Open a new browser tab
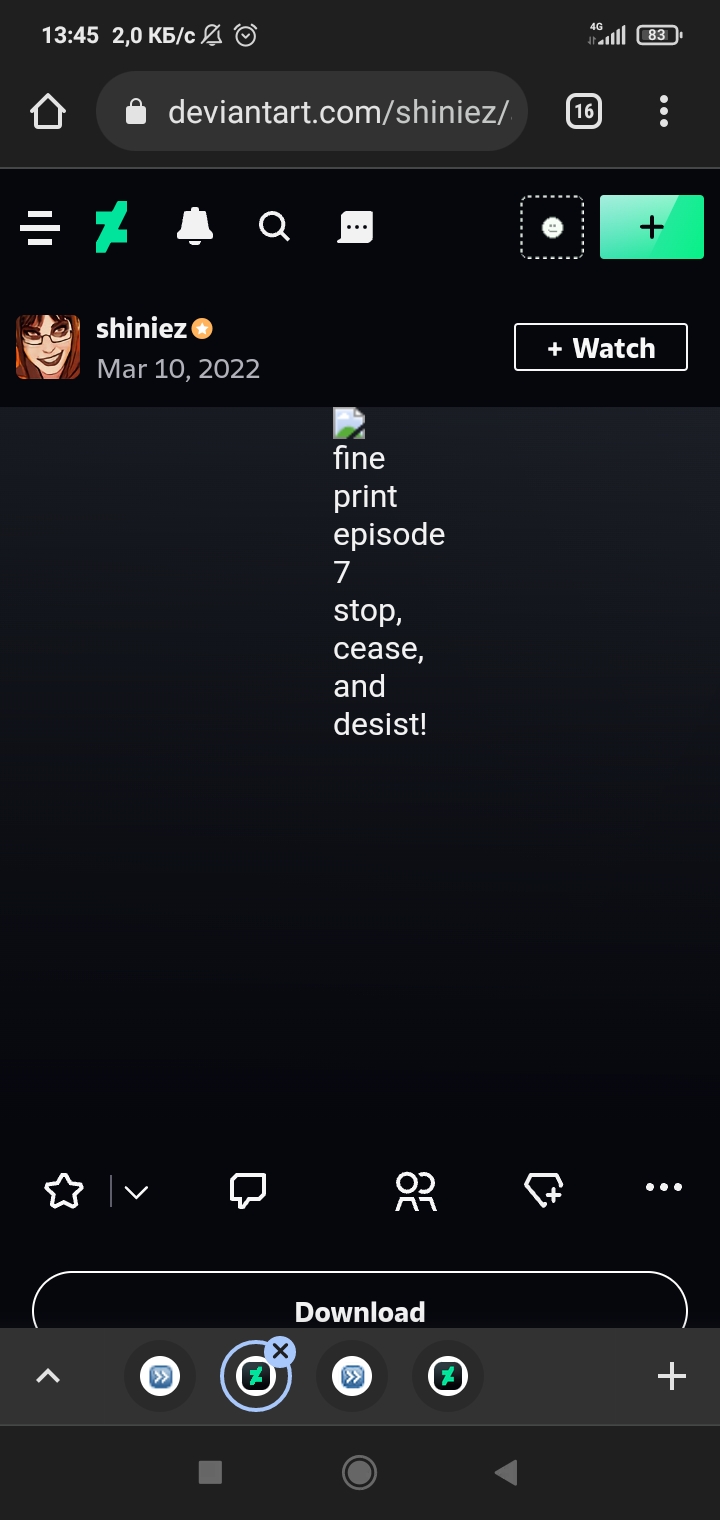720x1520 pixels. (671, 1377)
